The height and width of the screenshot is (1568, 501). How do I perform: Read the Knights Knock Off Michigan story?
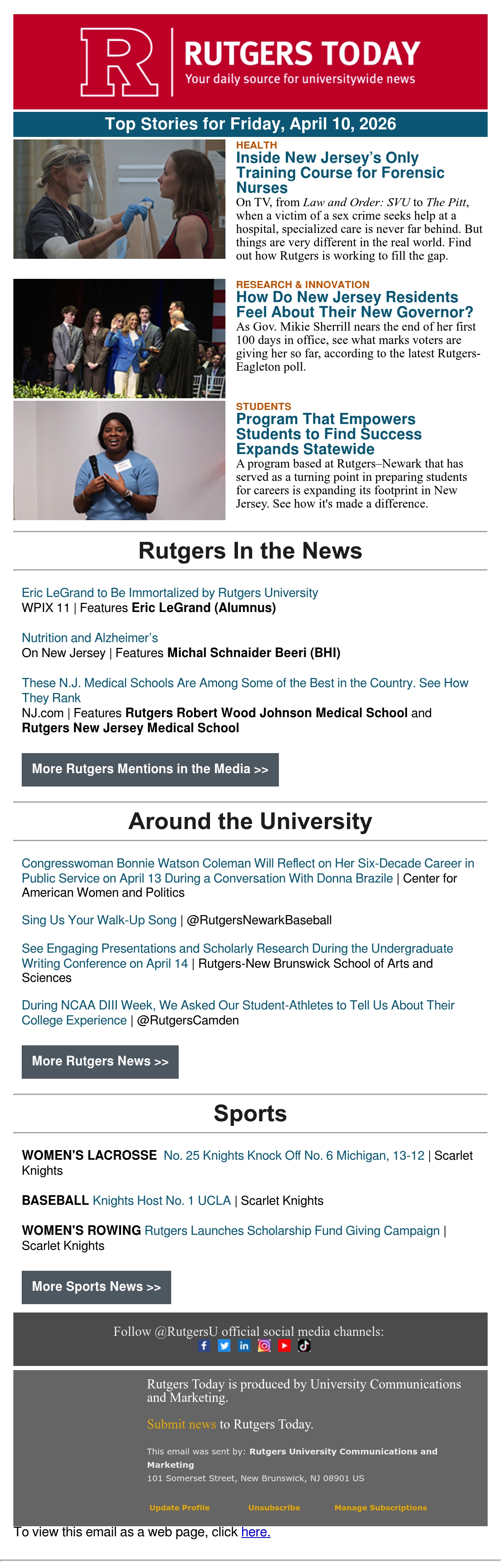click(294, 1155)
